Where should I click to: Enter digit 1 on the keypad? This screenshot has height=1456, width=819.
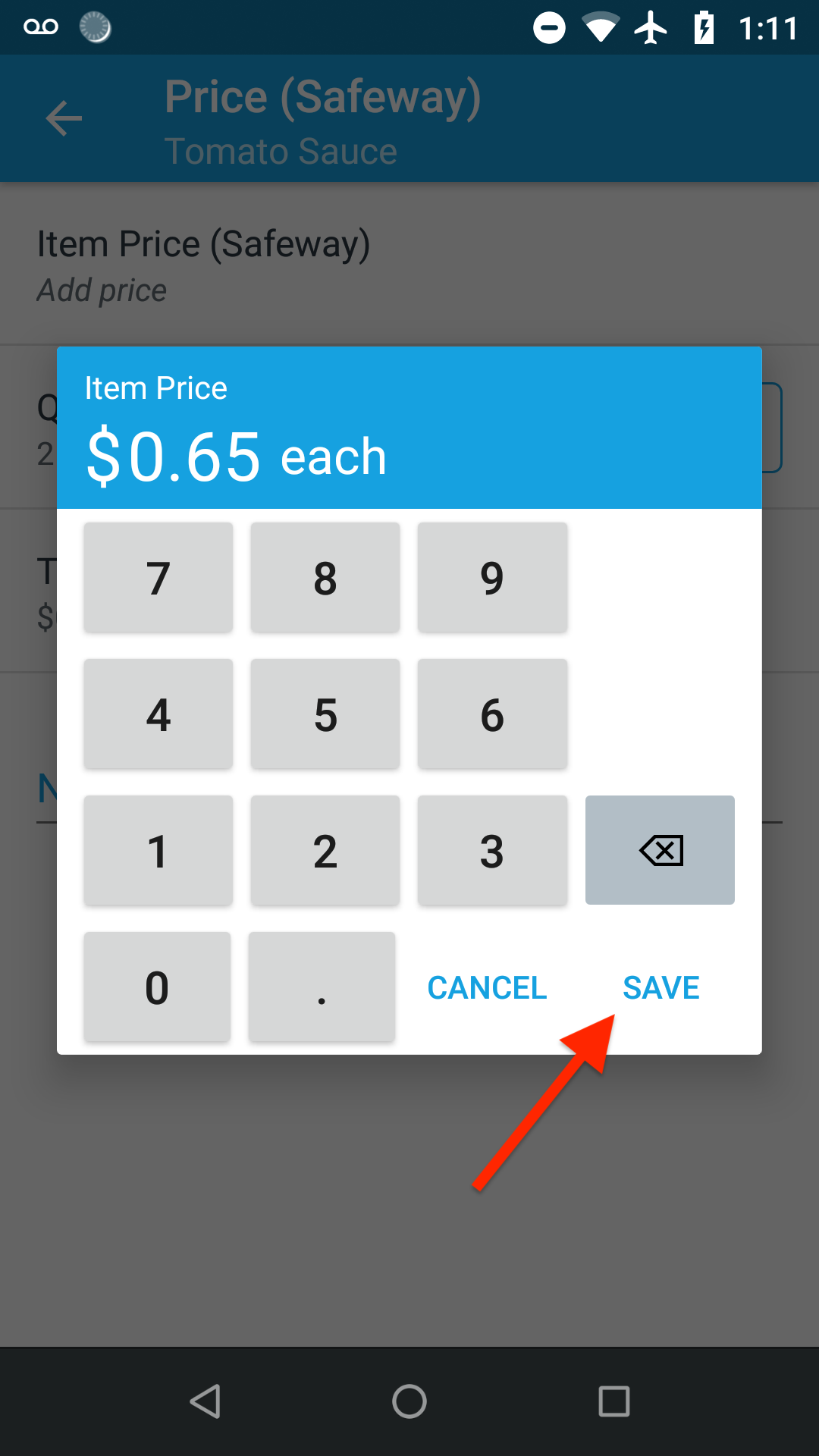pos(158,850)
